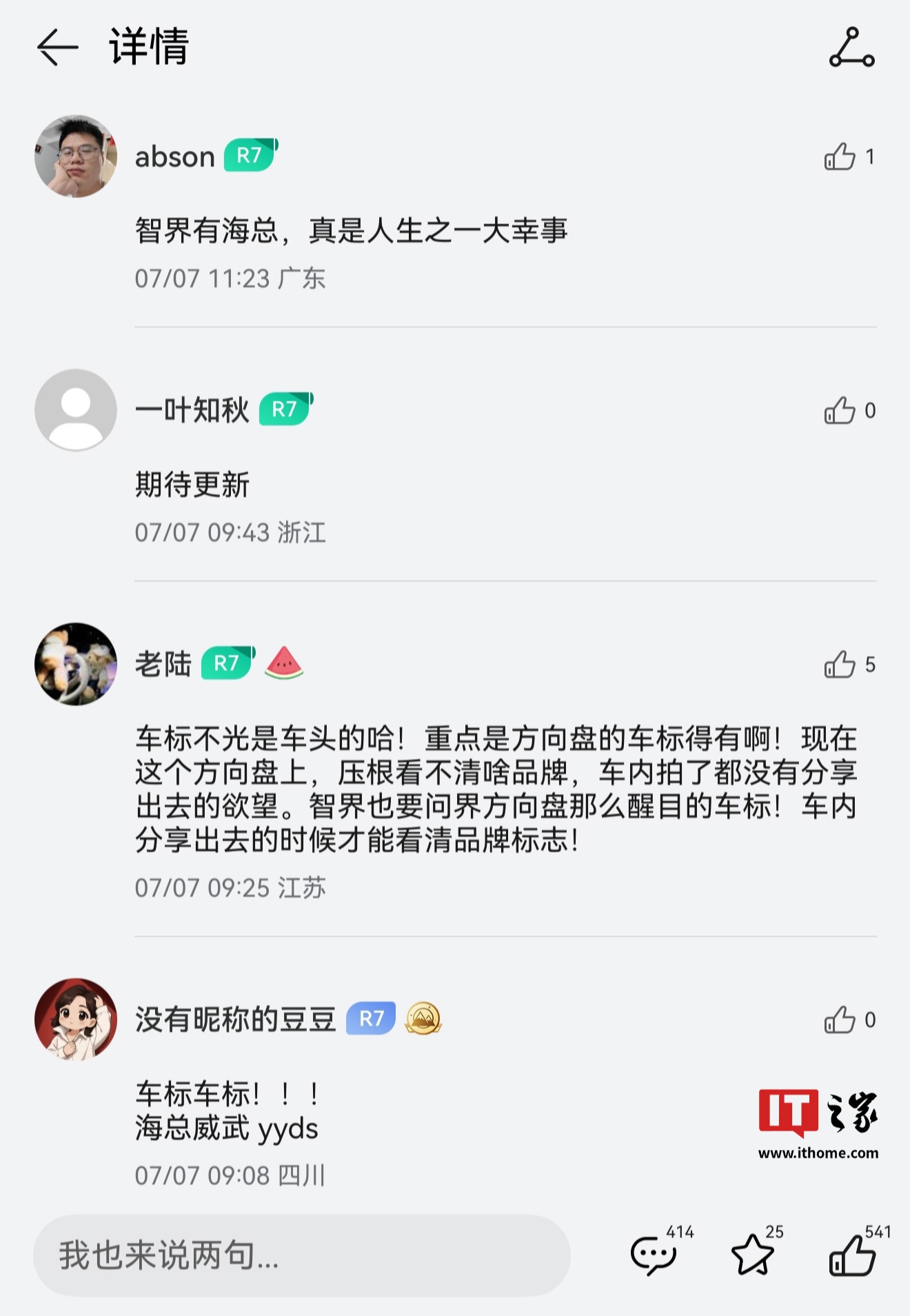Like 老陆's comment about 车标
910x1316 pixels.
tap(840, 665)
